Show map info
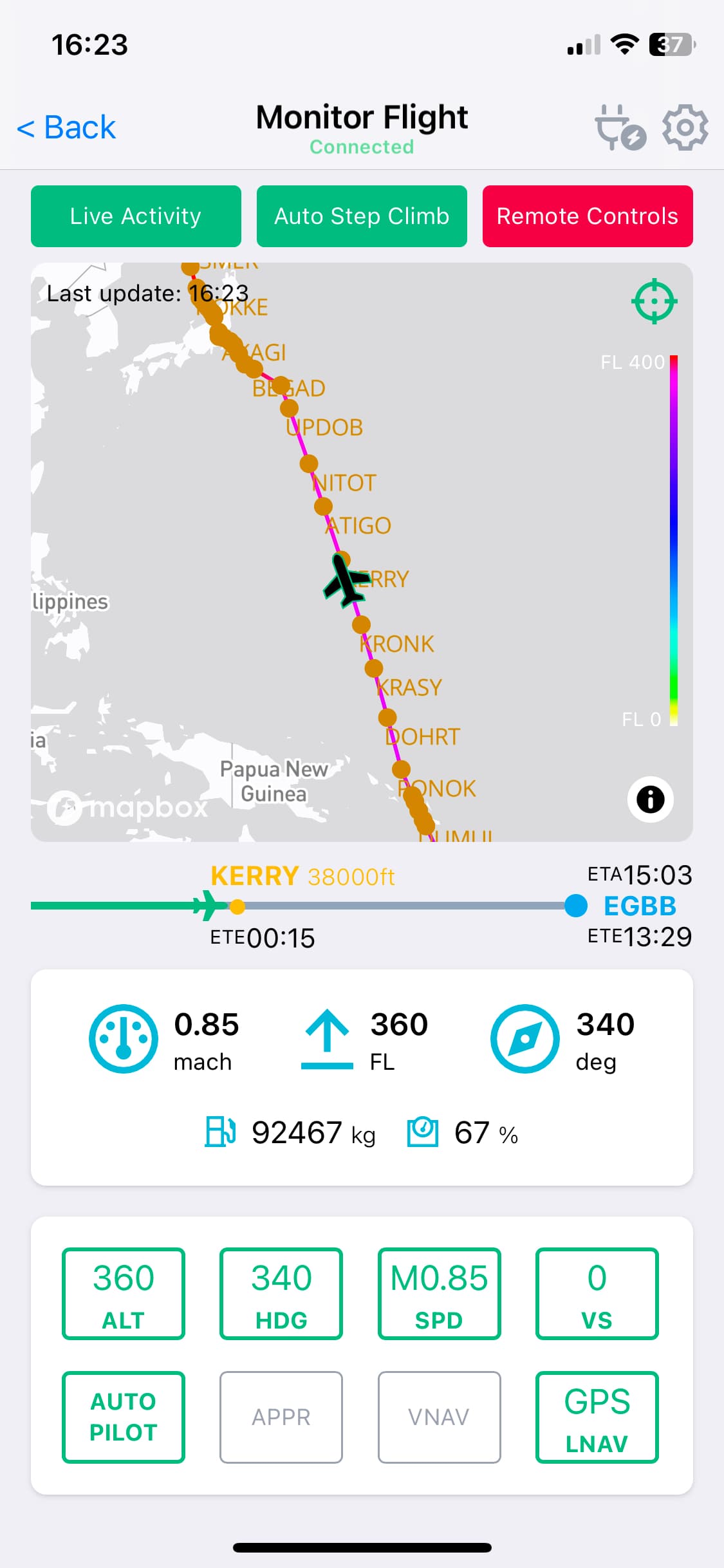 (650, 799)
